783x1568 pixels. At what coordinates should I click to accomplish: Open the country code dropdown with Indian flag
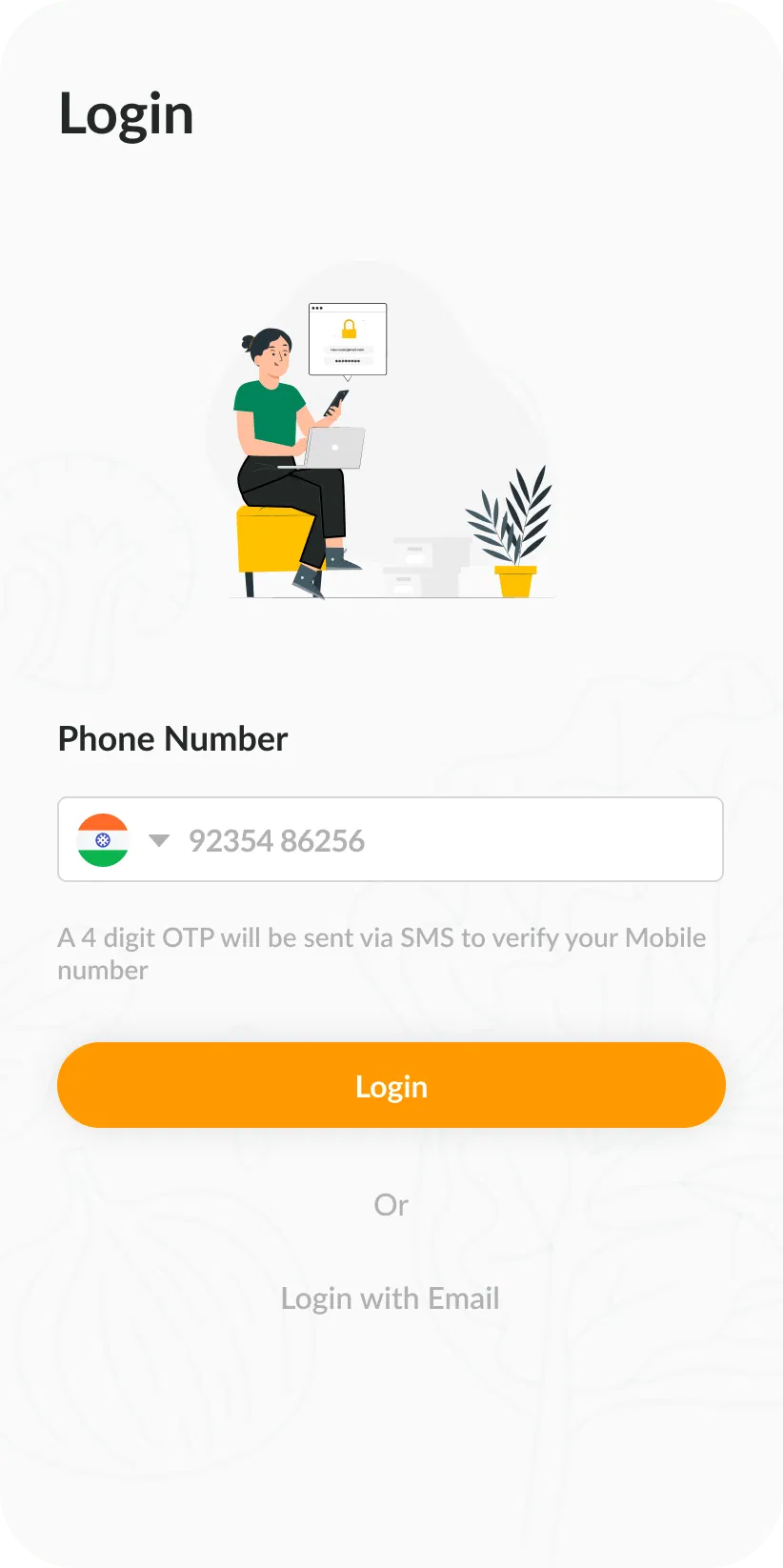point(123,840)
